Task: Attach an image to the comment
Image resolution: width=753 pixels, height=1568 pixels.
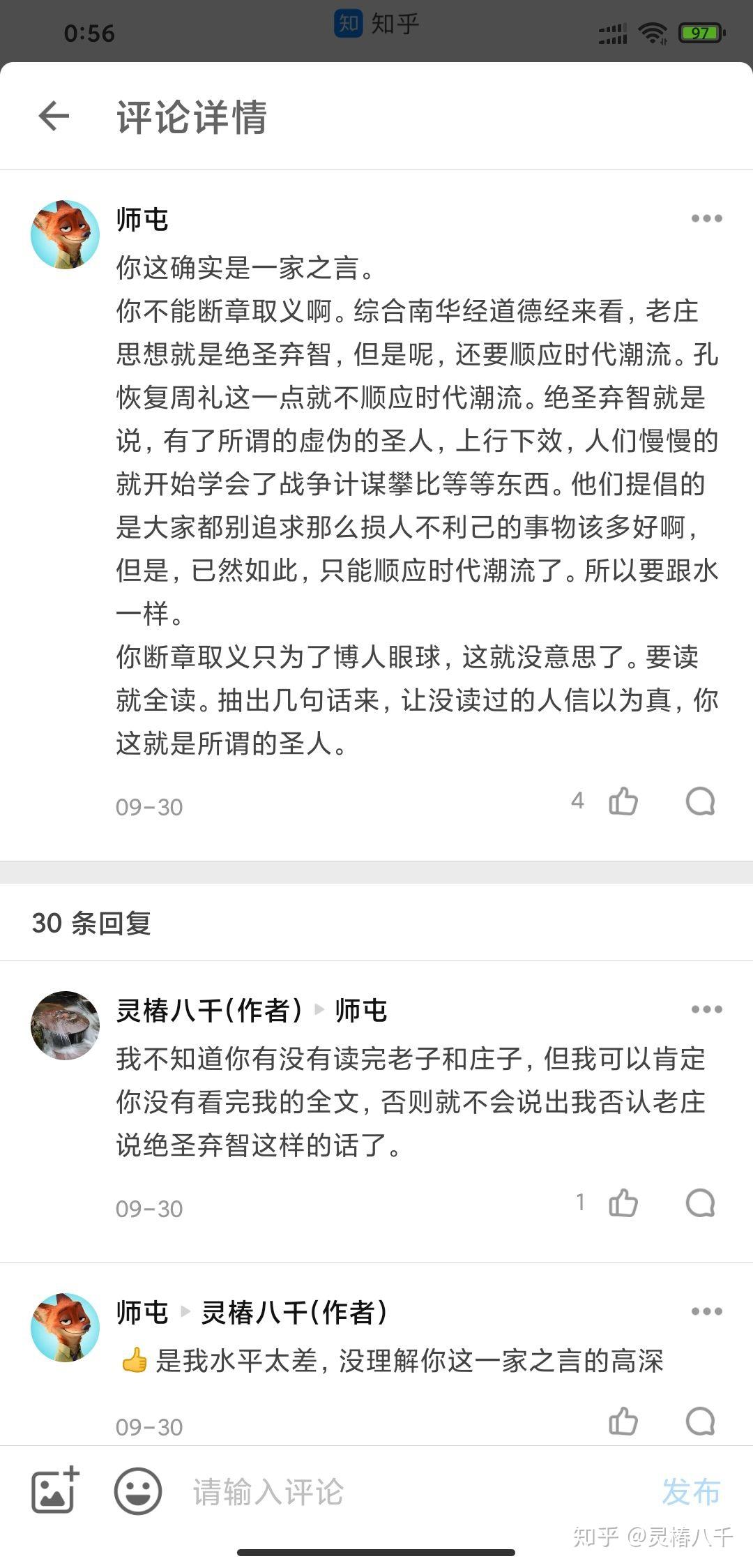Action: click(54, 1491)
